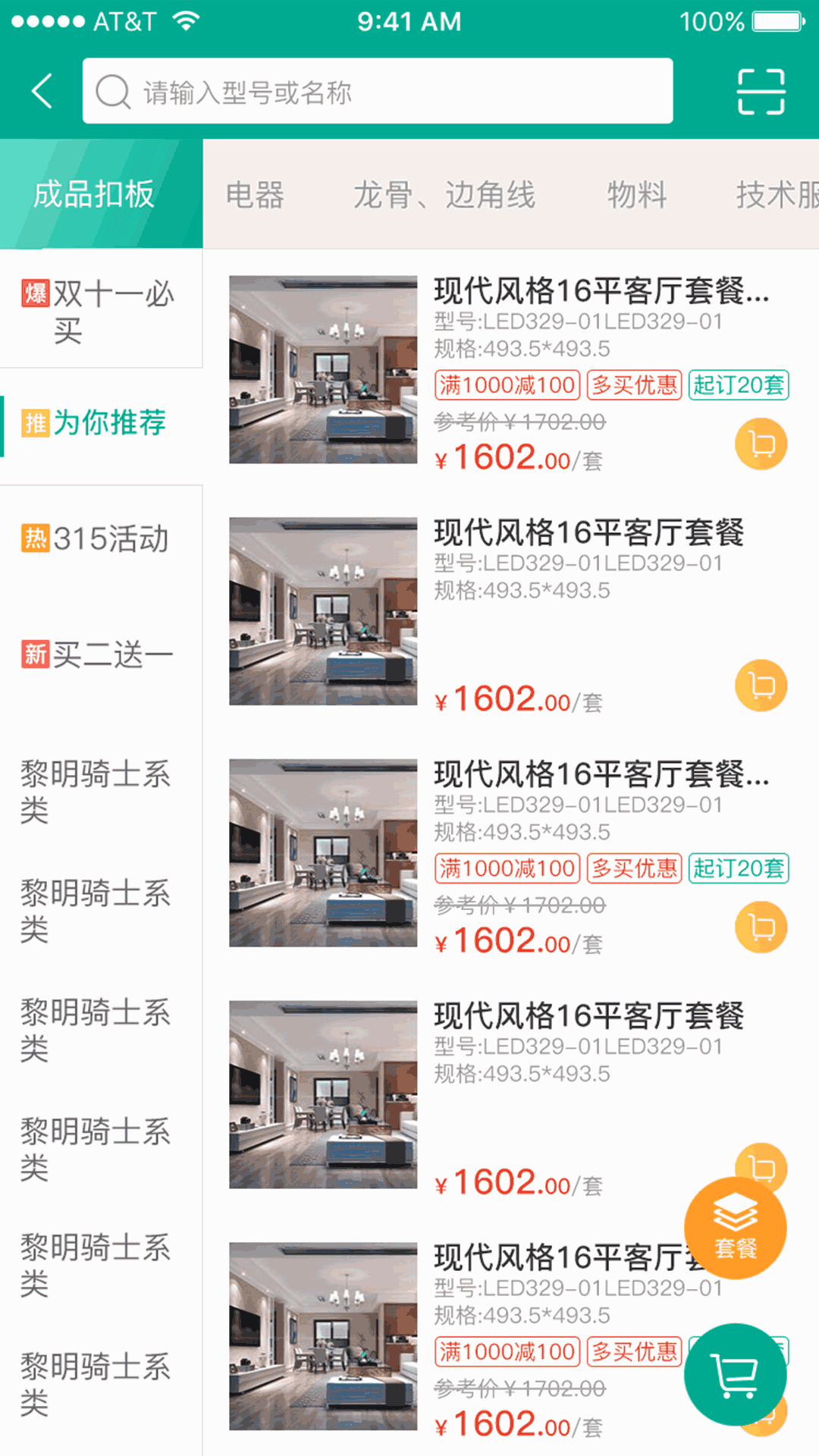Screen dimensions: 819x1456
Task: Tap the model or name search field
Action: [378, 91]
